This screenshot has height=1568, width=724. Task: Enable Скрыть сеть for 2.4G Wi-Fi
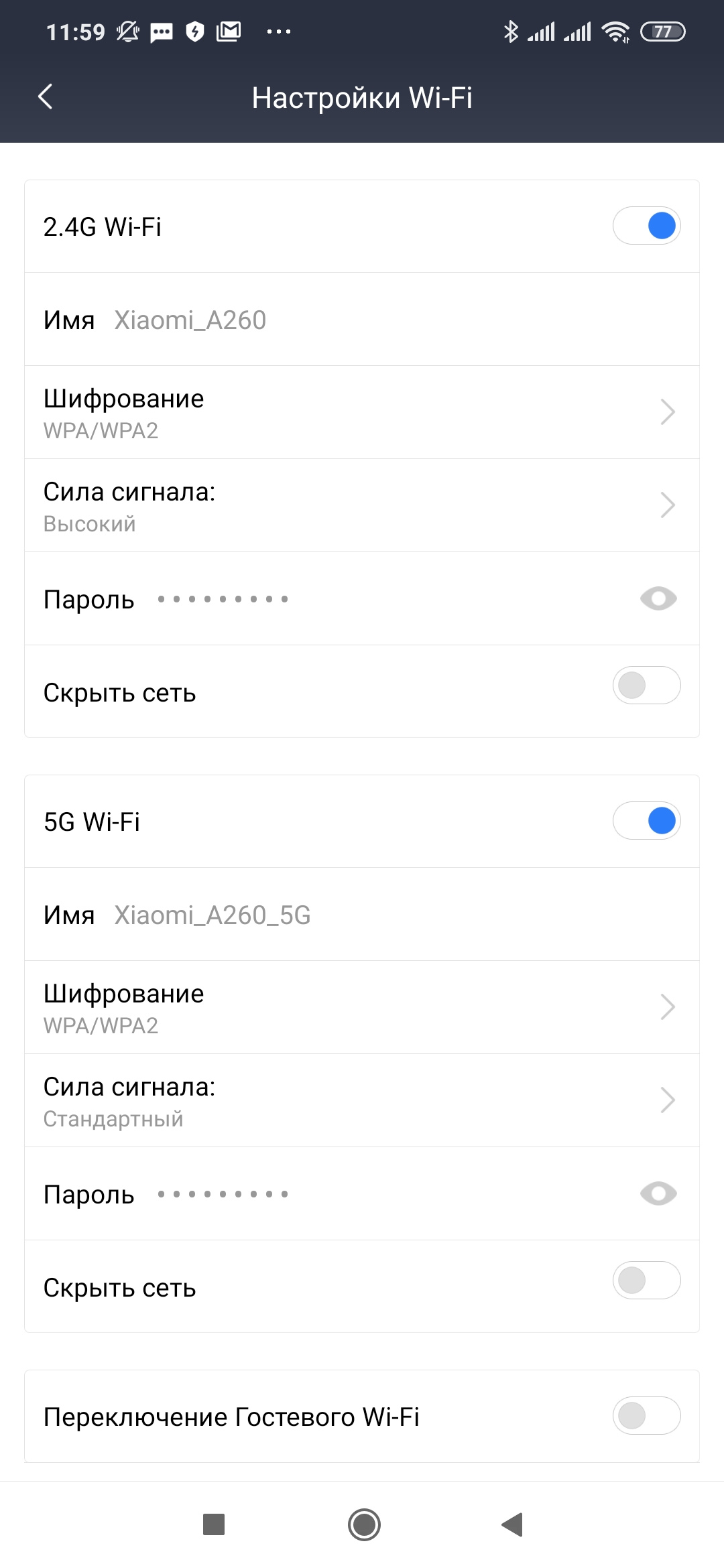646,685
